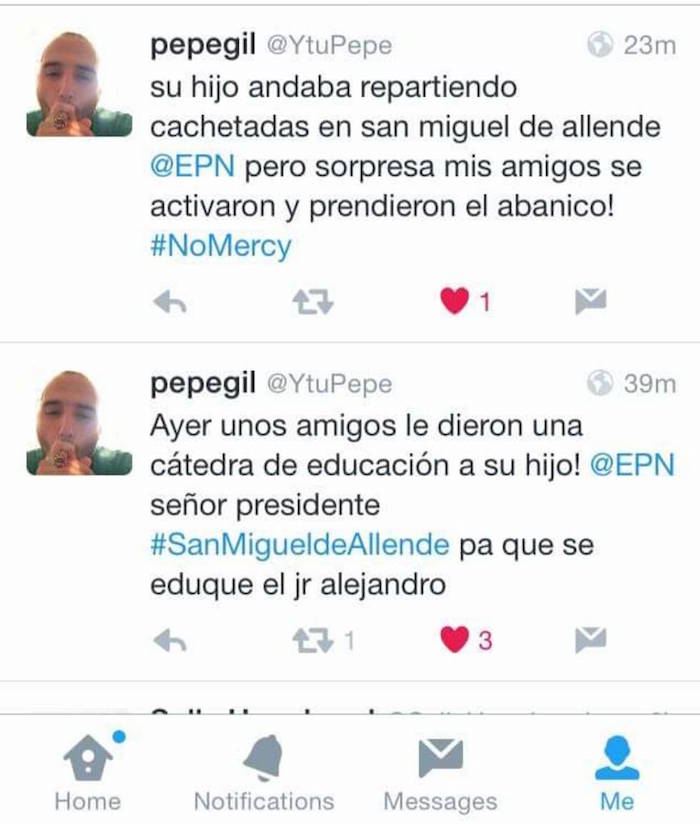This screenshot has width=700, height=824.
Task: Retweet the 'cátedra de educación' tweet
Action: coord(318,640)
